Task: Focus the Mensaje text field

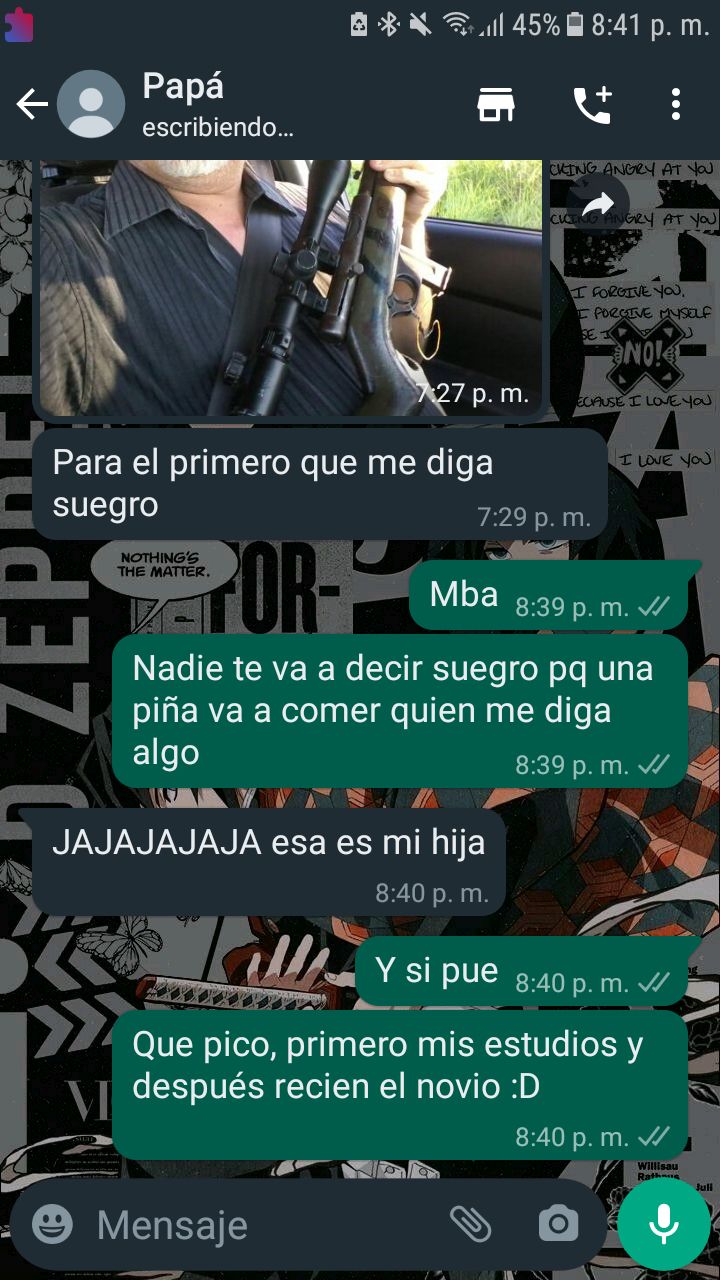Action: (260, 1224)
